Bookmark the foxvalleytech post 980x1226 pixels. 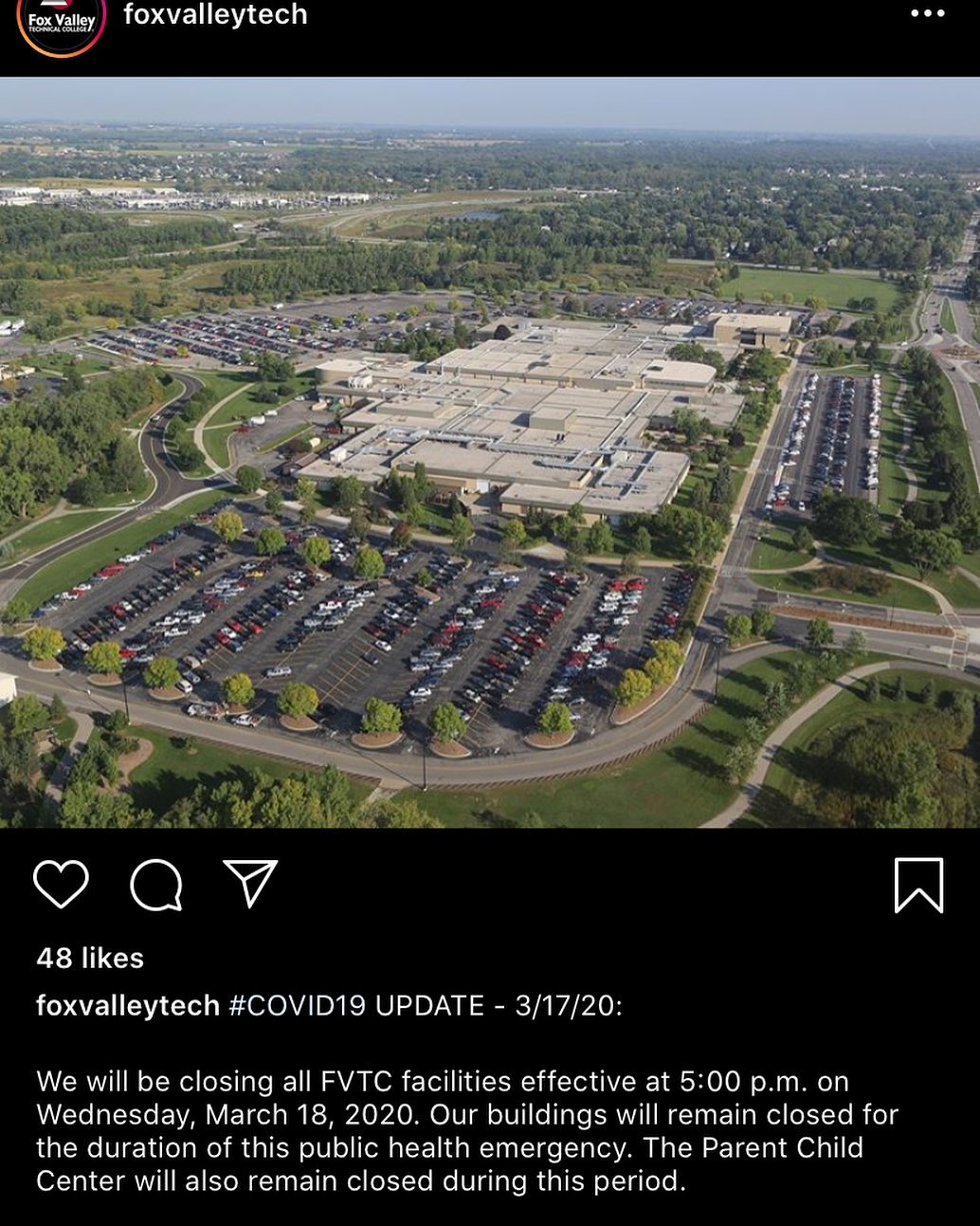pyautogui.click(x=918, y=885)
